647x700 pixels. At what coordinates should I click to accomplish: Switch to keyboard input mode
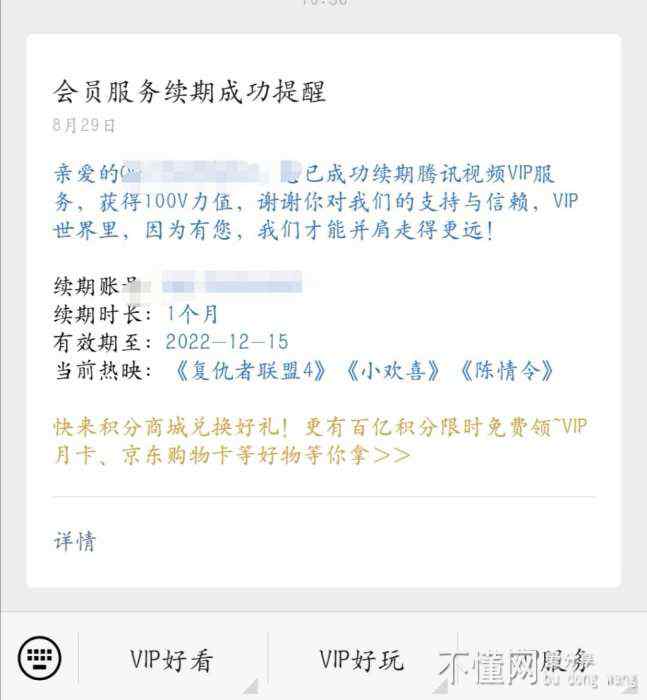[x=40, y=657]
